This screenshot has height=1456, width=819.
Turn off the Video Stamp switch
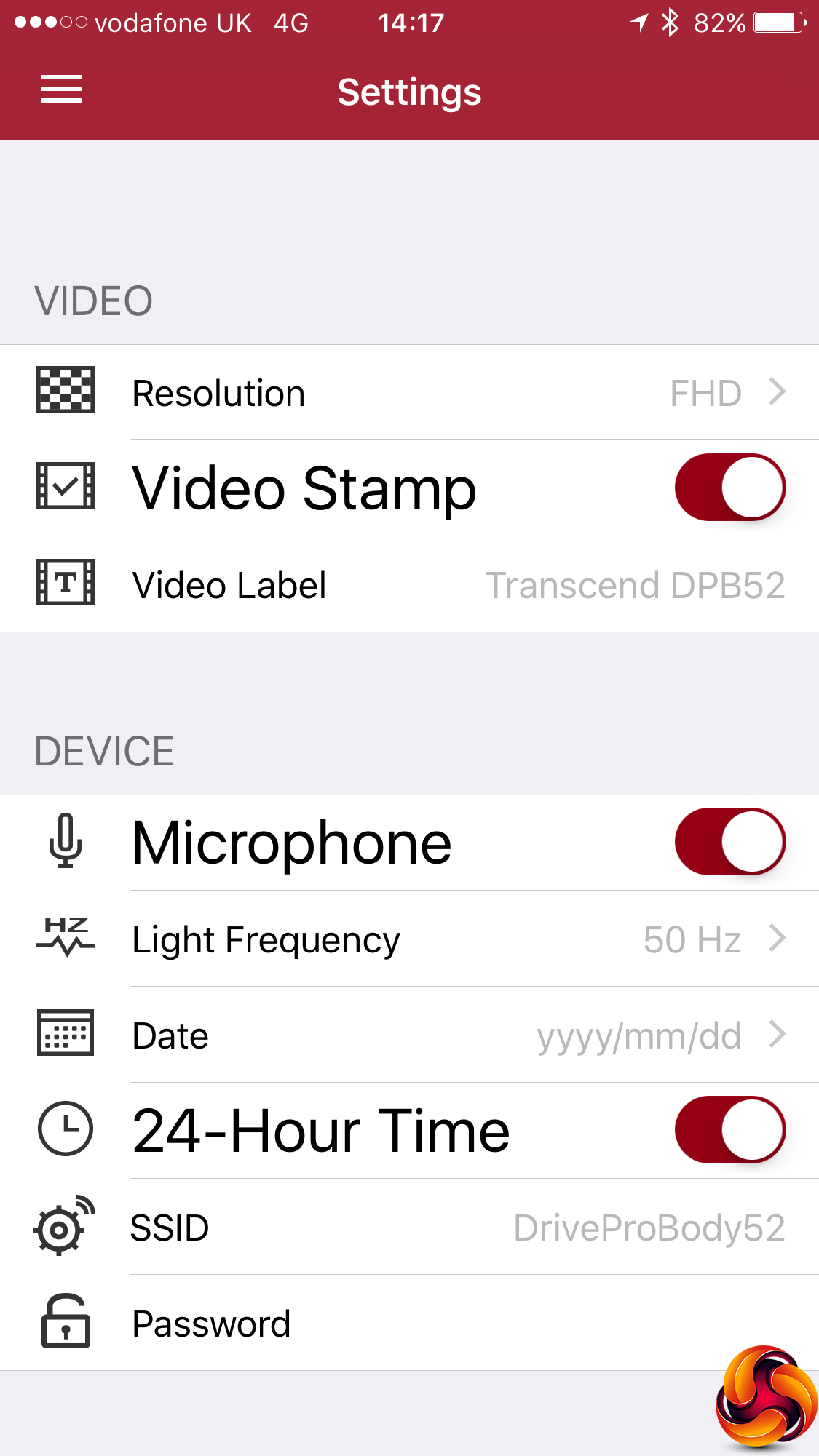tap(729, 488)
